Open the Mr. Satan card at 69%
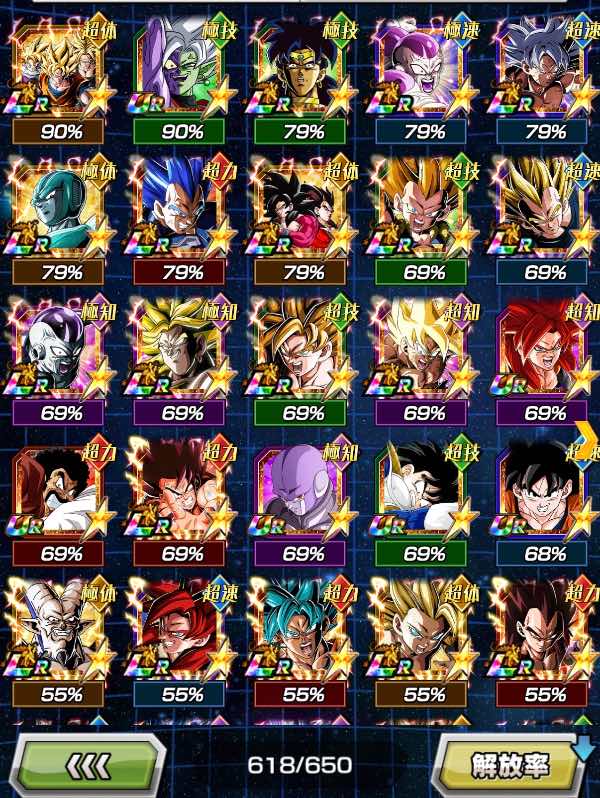Screen dimensions: 600x798 58,490
